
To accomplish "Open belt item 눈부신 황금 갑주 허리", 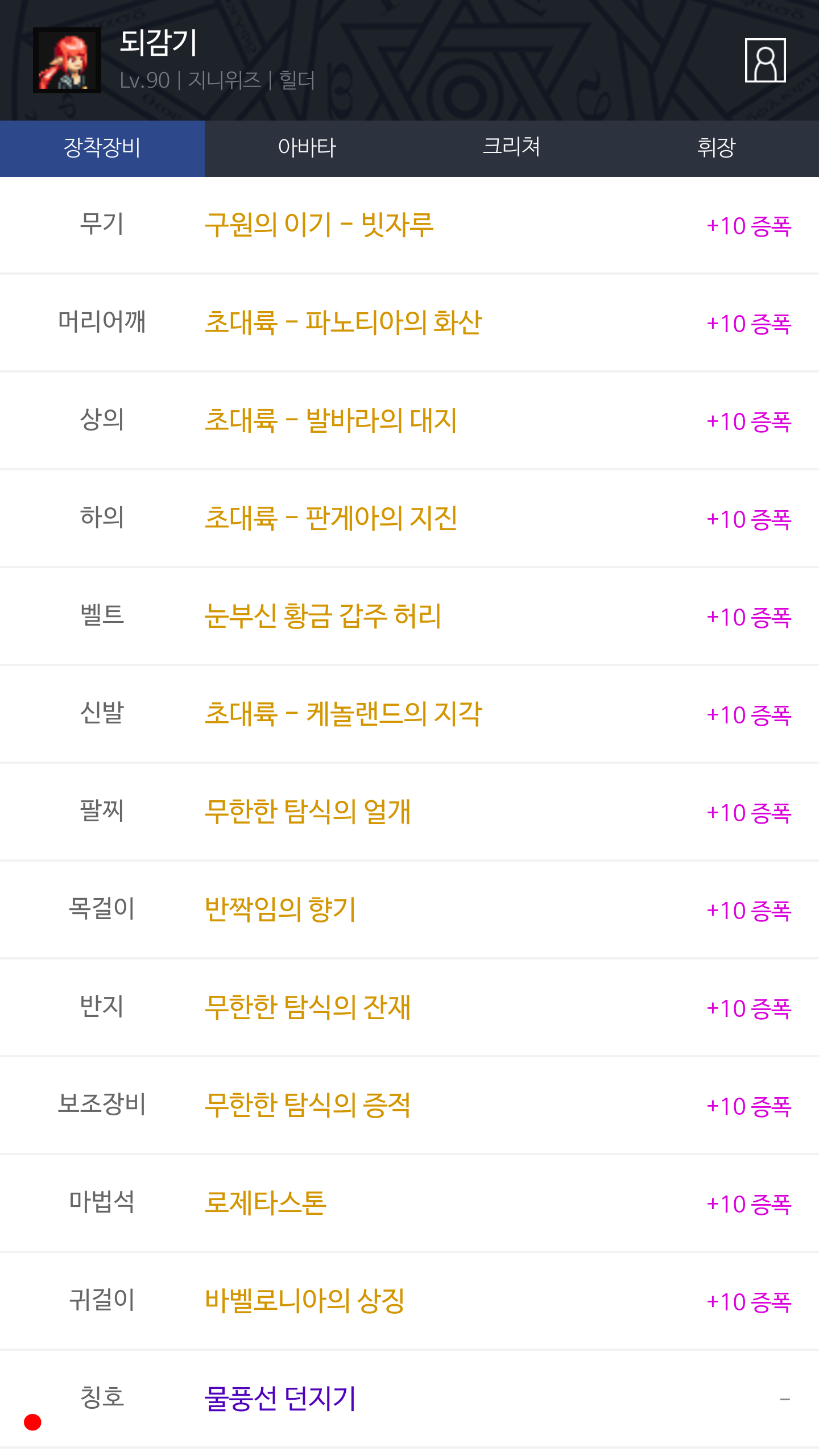I will point(322,617).
